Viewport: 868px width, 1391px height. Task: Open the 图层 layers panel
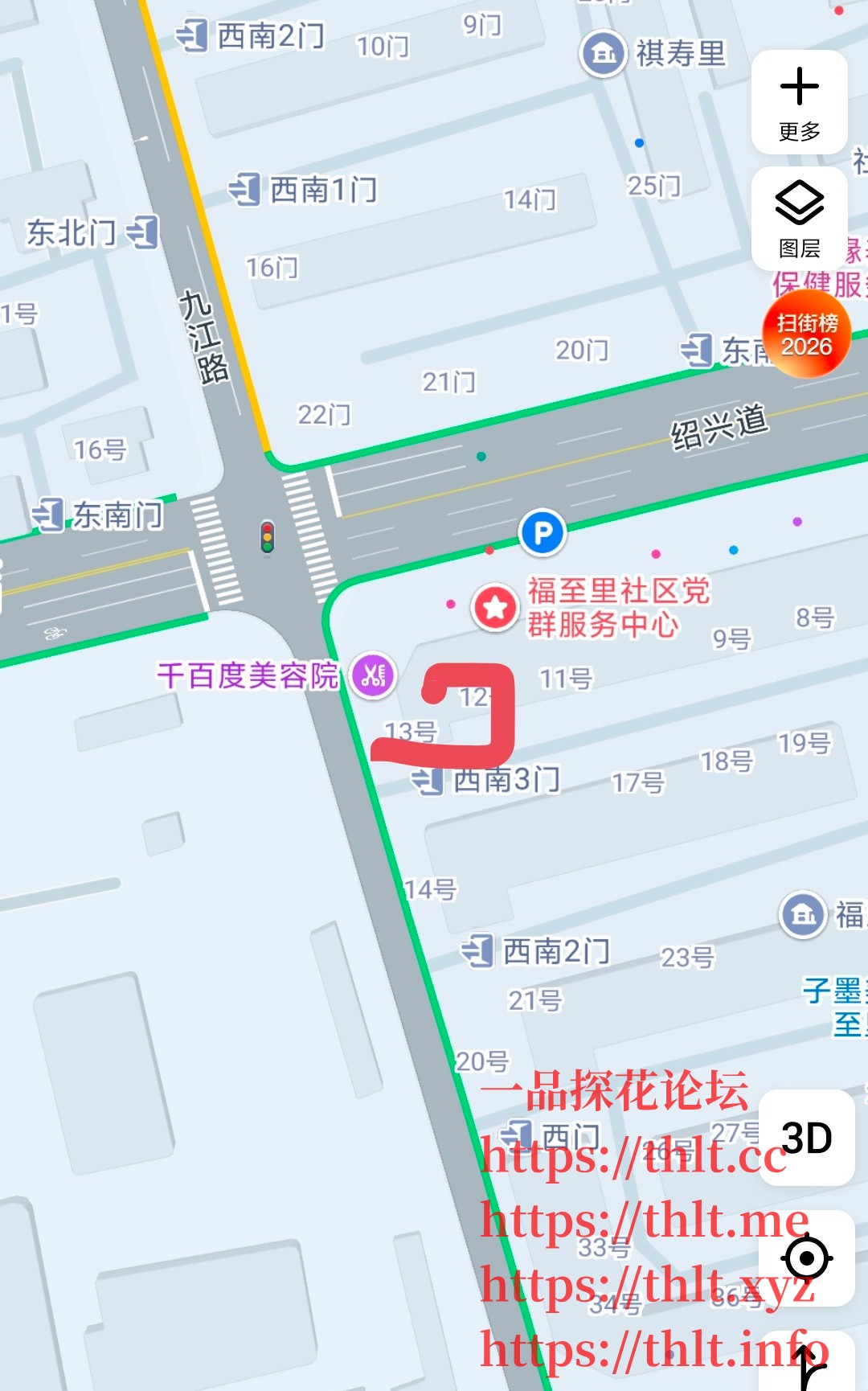click(799, 219)
